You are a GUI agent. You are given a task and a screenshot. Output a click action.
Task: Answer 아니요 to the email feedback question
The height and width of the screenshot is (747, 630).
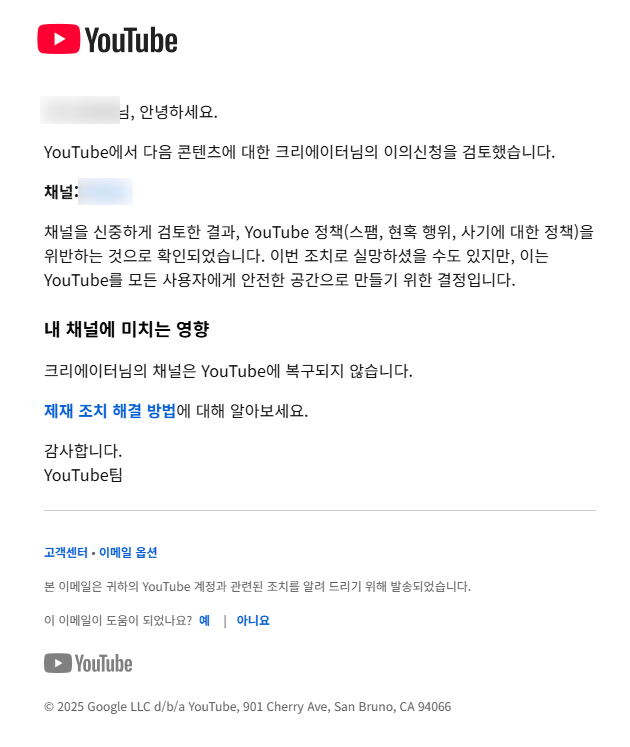[x=253, y=620]
